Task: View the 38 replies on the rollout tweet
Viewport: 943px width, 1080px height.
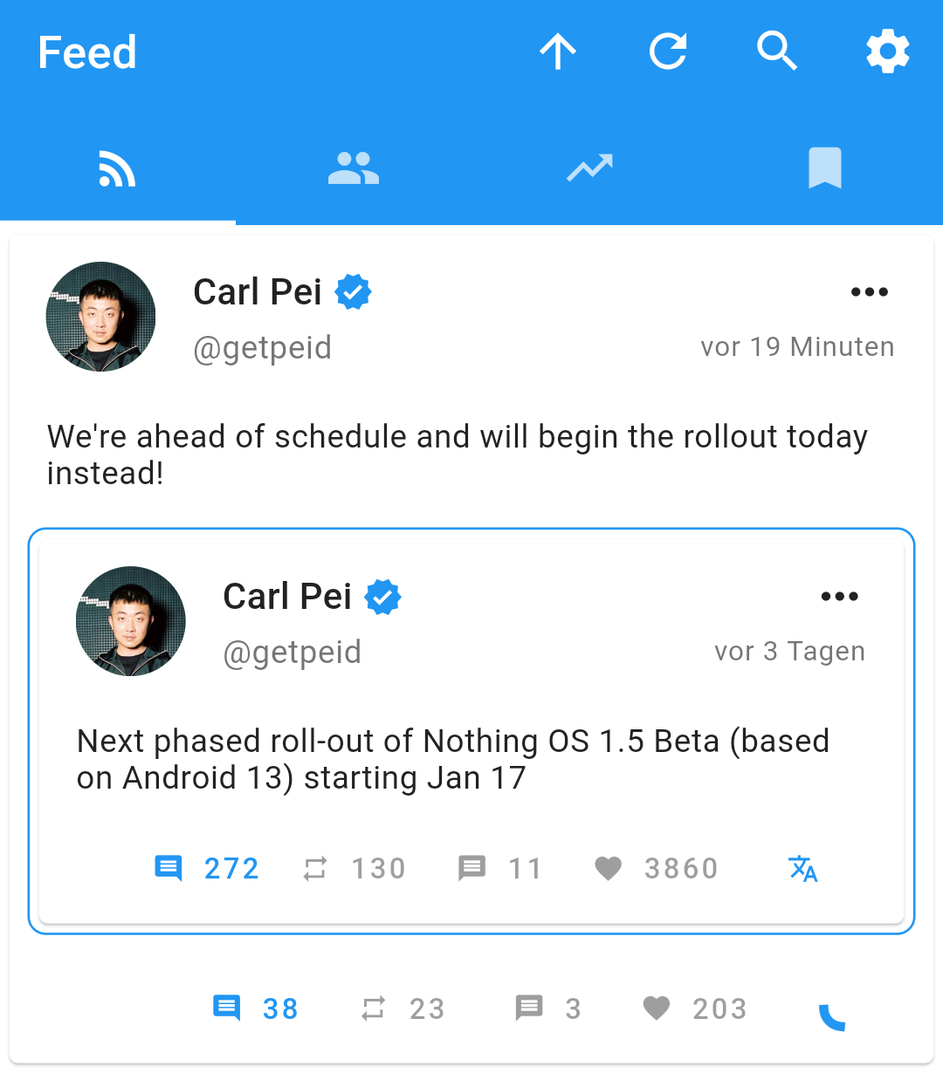Action: (227, 1008)
